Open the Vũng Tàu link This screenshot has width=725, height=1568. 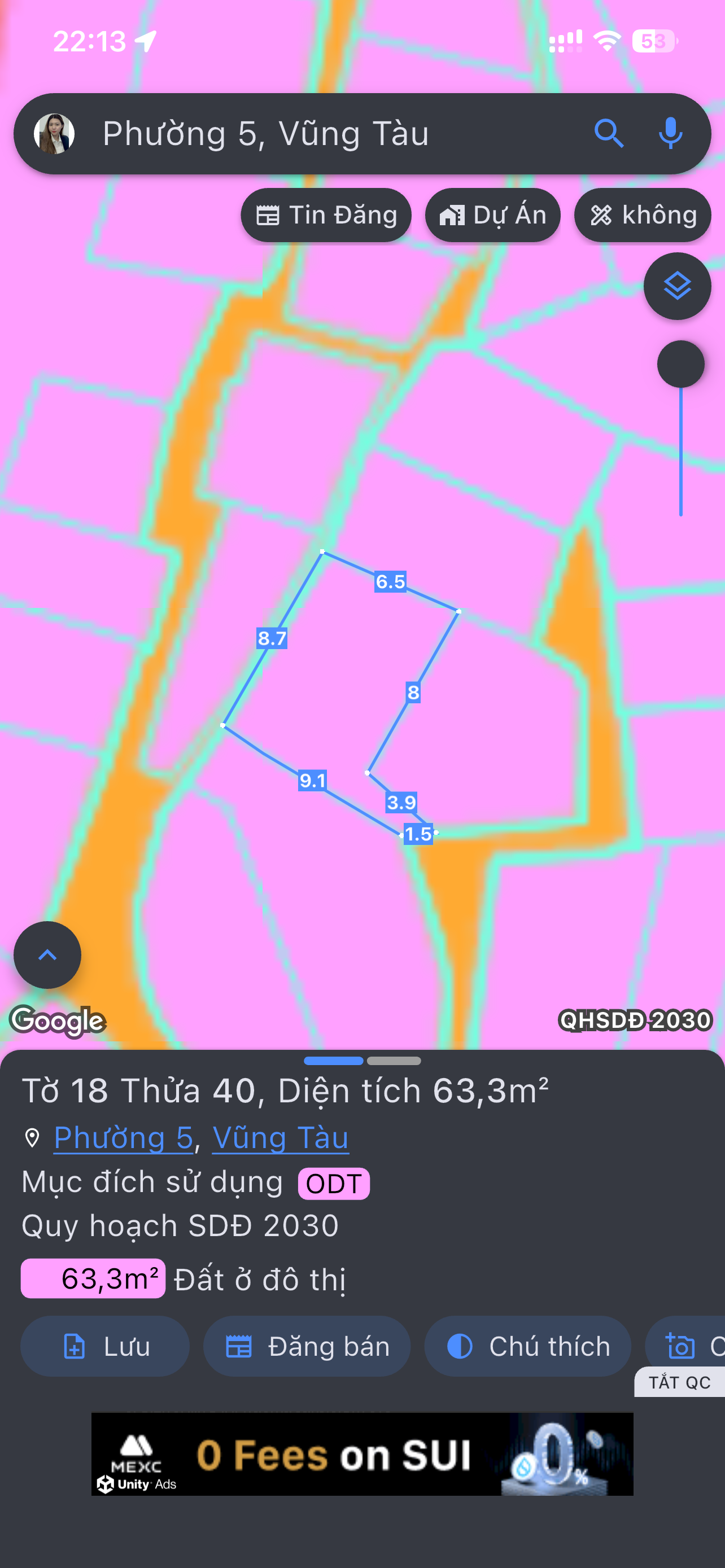pos(280,1137)
